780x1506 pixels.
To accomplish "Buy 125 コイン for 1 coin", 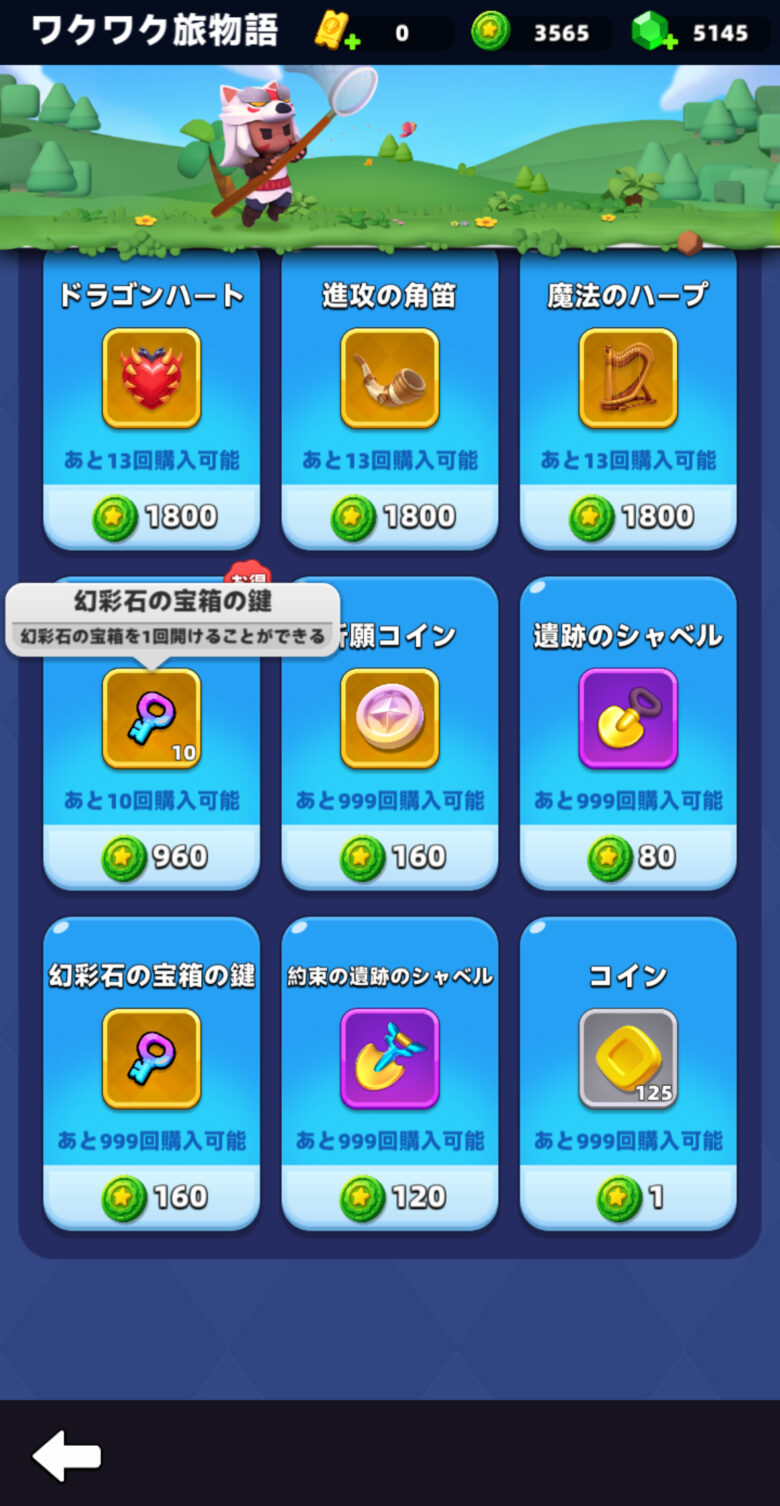I will point(628,1197).
